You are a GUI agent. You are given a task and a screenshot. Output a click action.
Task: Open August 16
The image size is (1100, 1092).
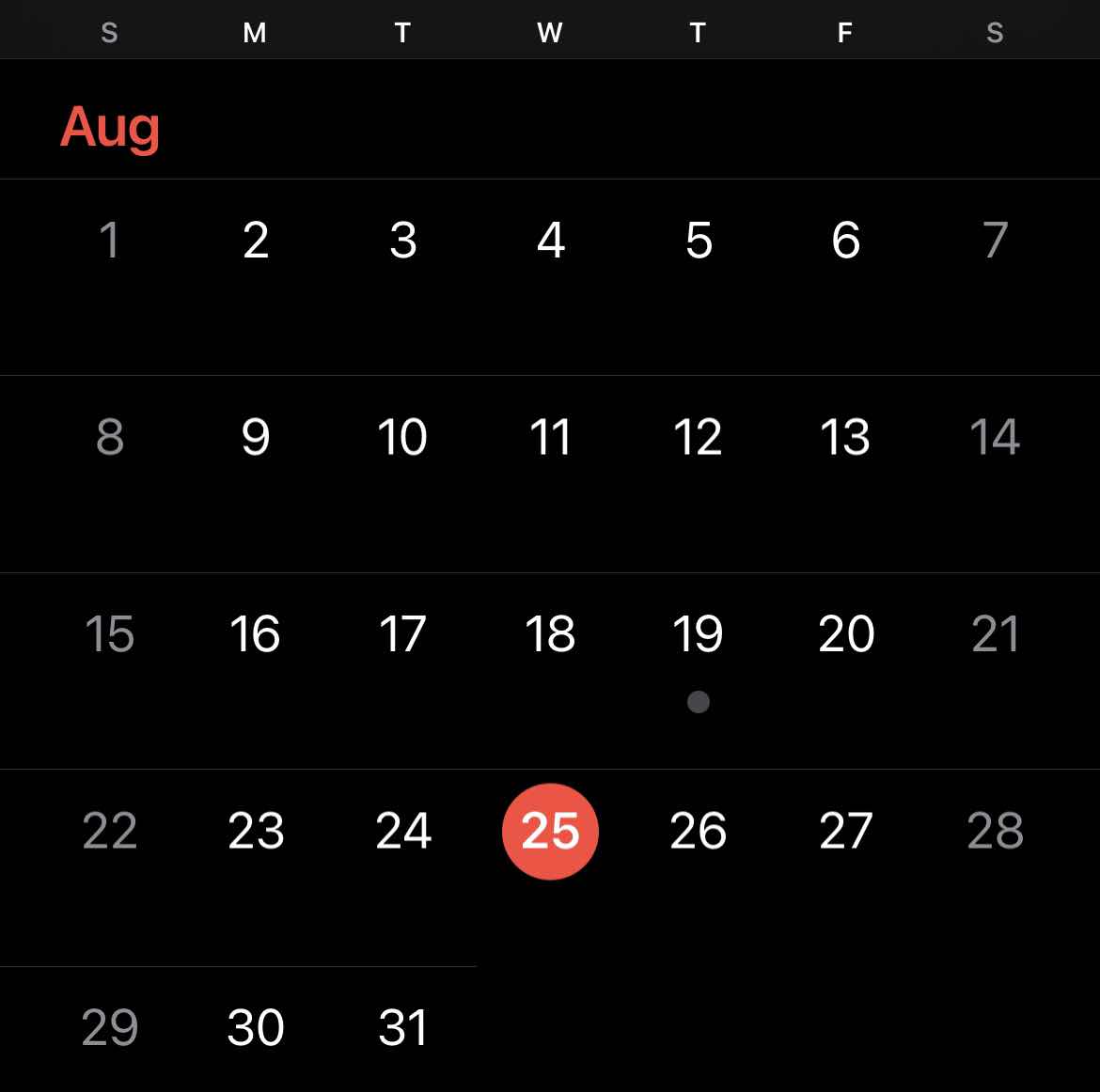coord(255,634)
